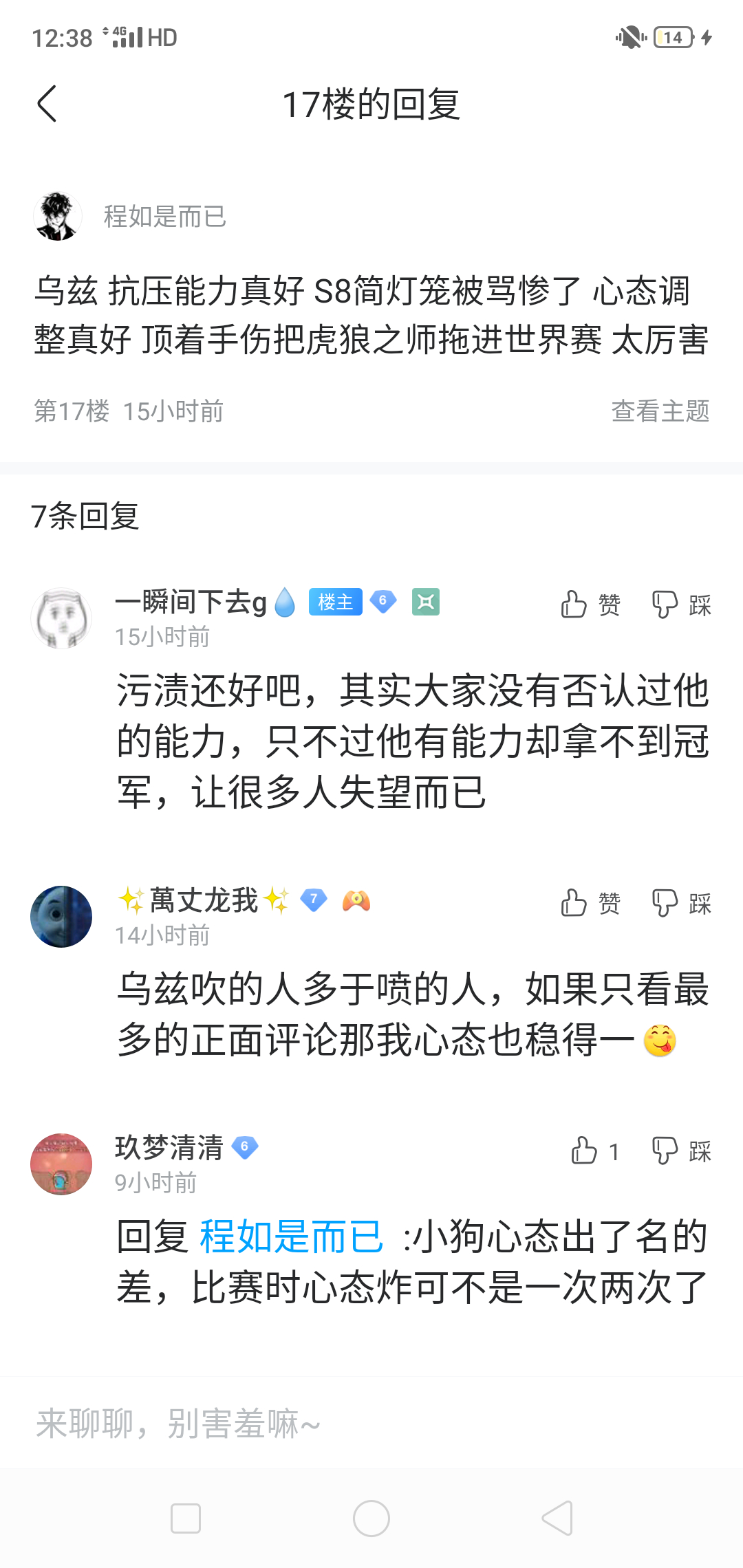The height and width of the screenshot is (1568, 743).
Task: Go back from the 17楼 replies page
Action: click(x=47, y=105)
